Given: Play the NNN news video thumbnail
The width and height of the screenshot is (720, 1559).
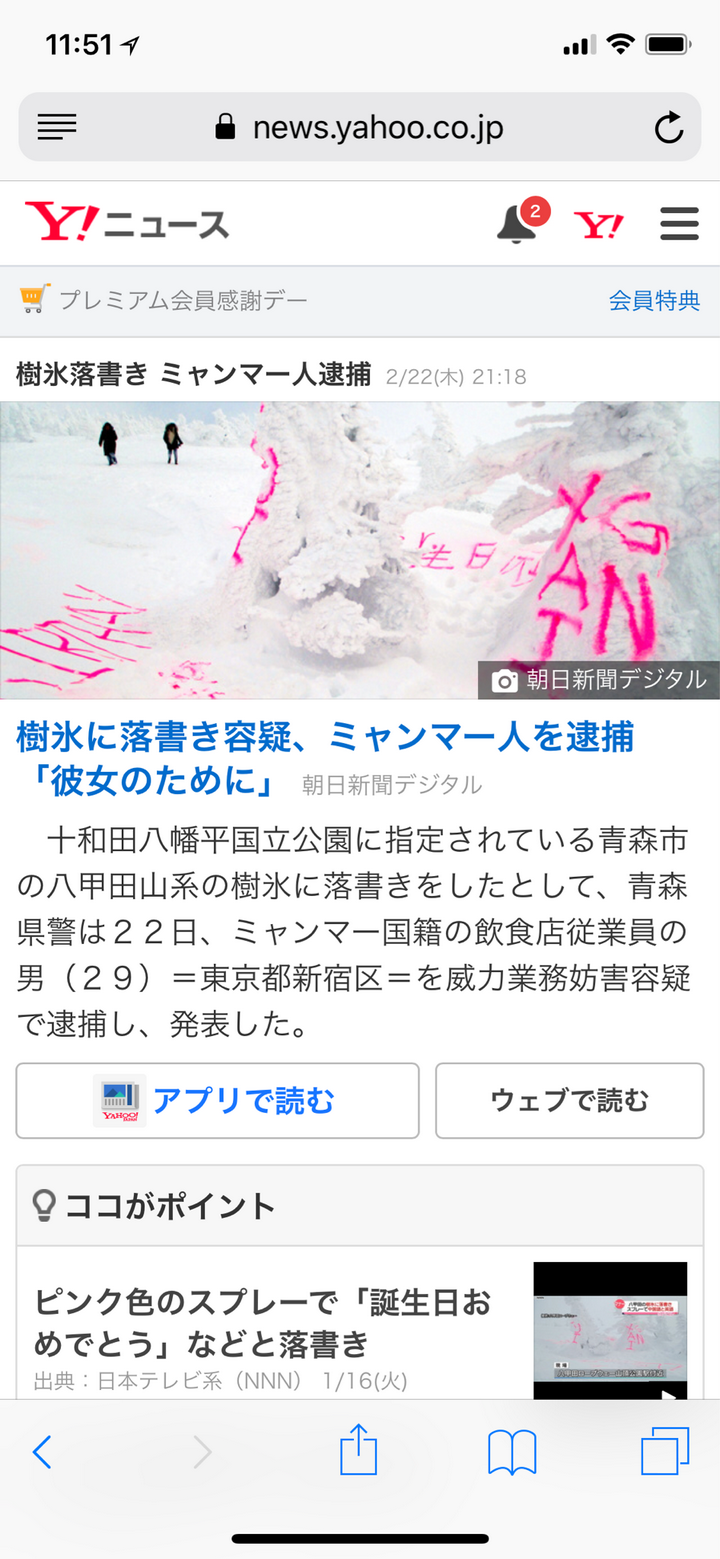Looking at the screenshot, I should [610, 1332].
